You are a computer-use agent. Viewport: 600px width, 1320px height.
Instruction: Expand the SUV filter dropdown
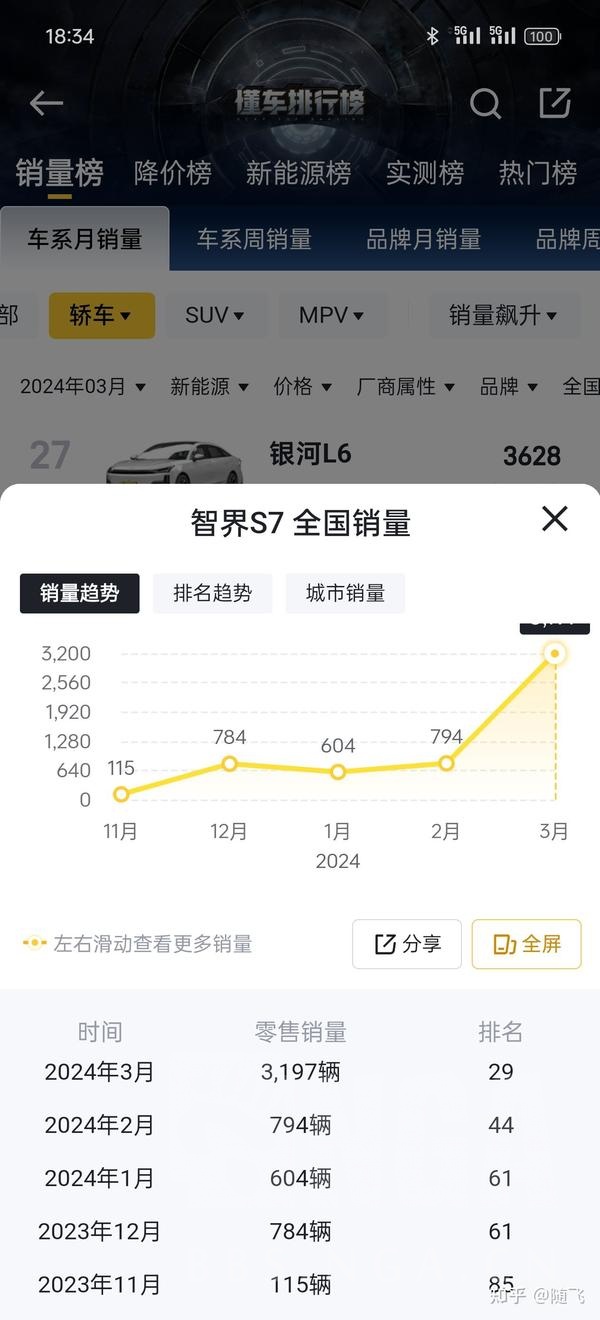214,316
